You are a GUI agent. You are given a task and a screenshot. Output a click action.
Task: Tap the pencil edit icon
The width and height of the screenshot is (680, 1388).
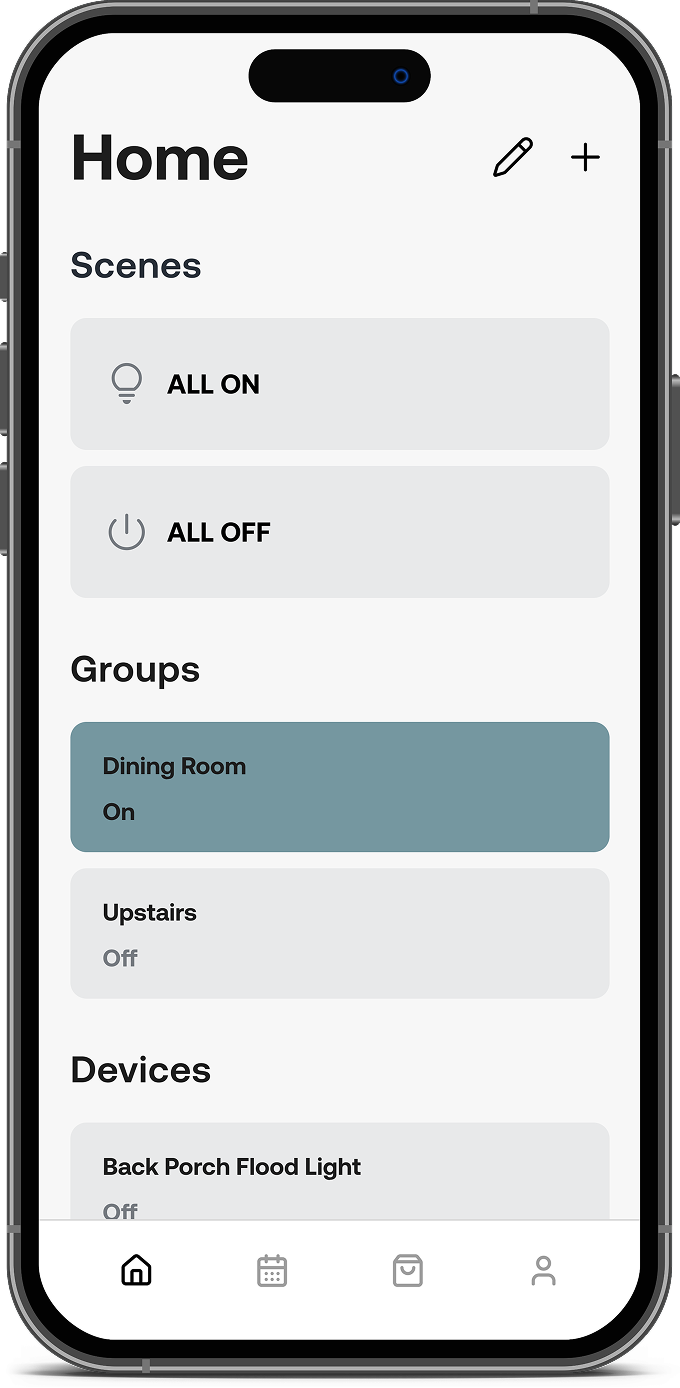[x=513, y=158]
